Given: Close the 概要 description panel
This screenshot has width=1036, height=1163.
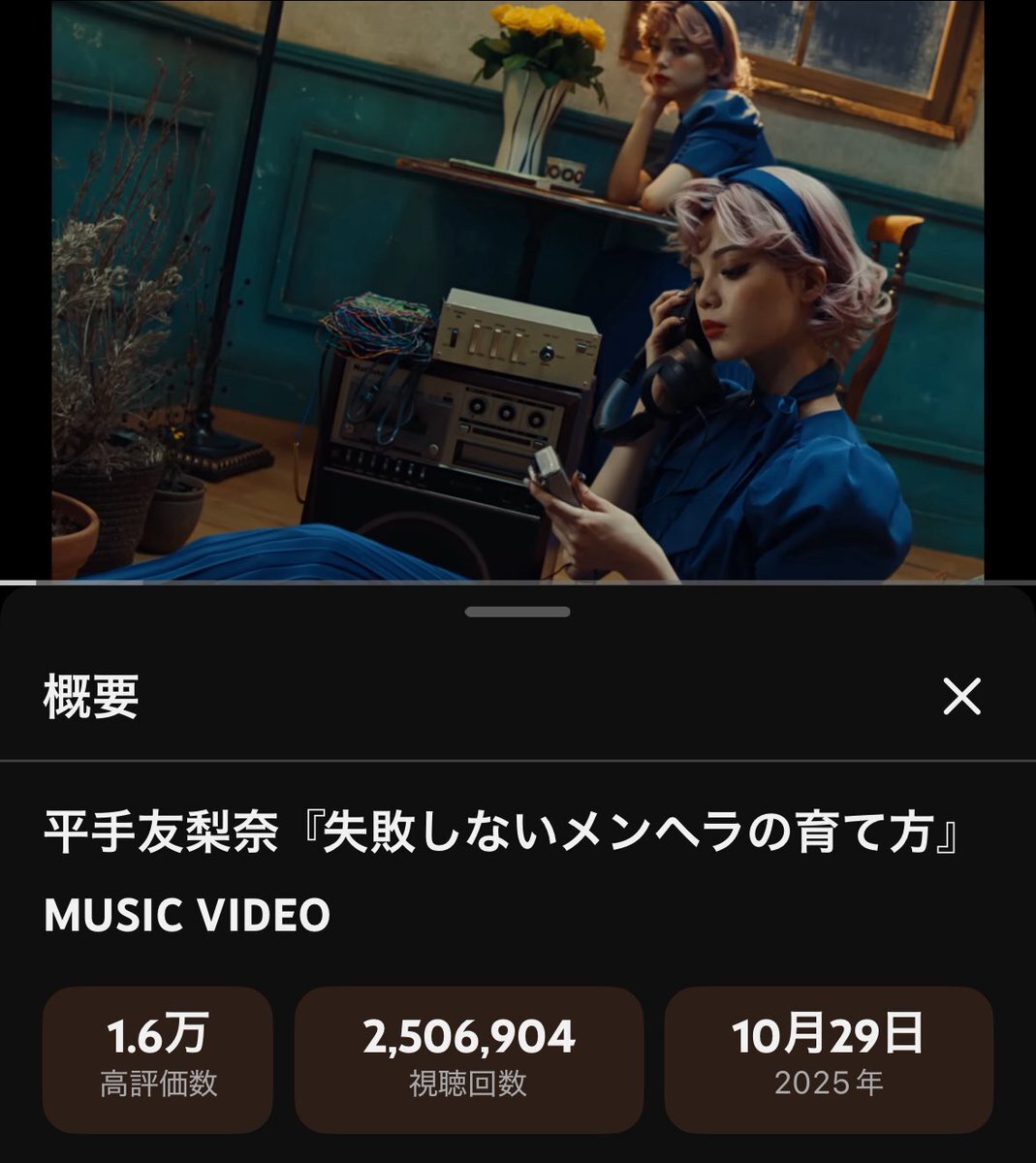Looking at the screenshot, I should (x=961, y=696).
